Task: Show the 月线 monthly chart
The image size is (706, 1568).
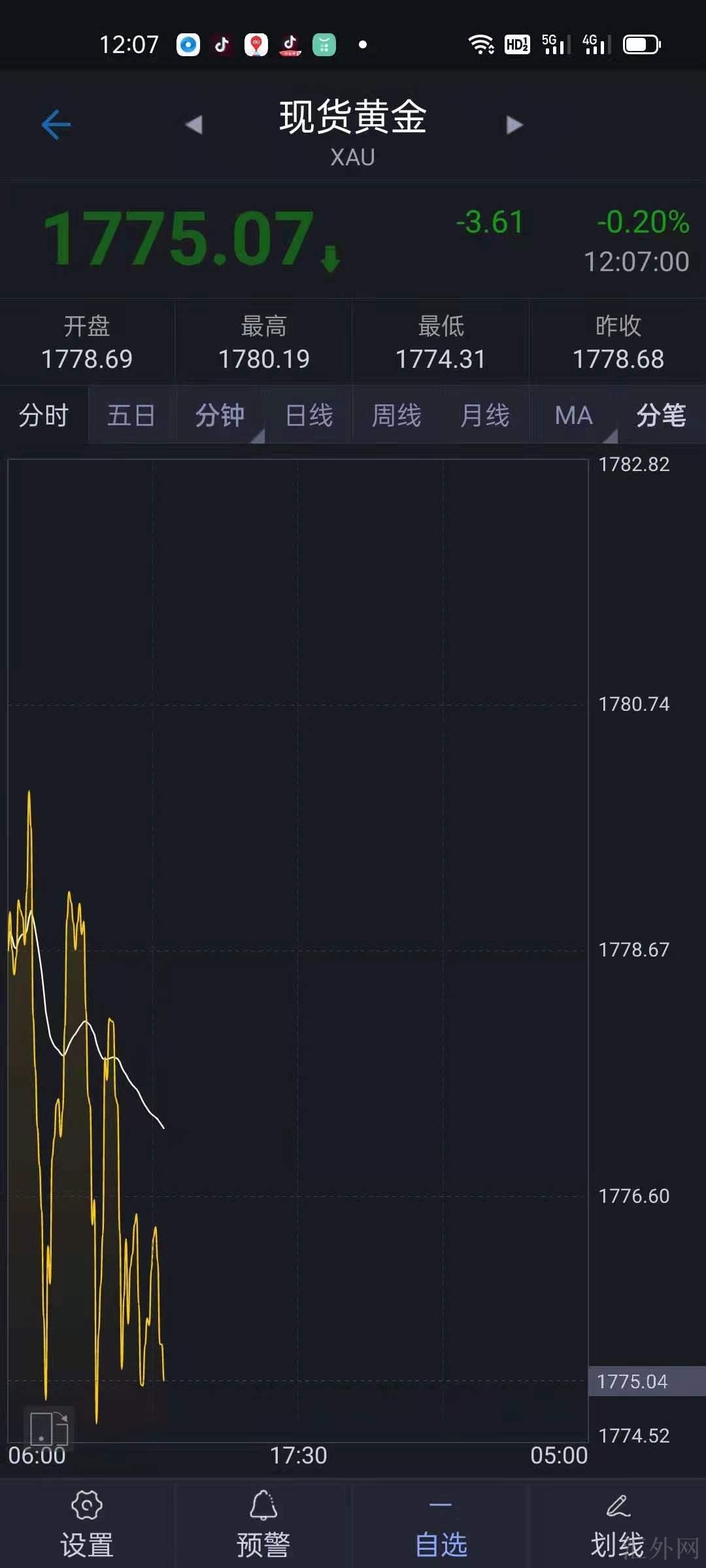Action: (x=484, y=416)
